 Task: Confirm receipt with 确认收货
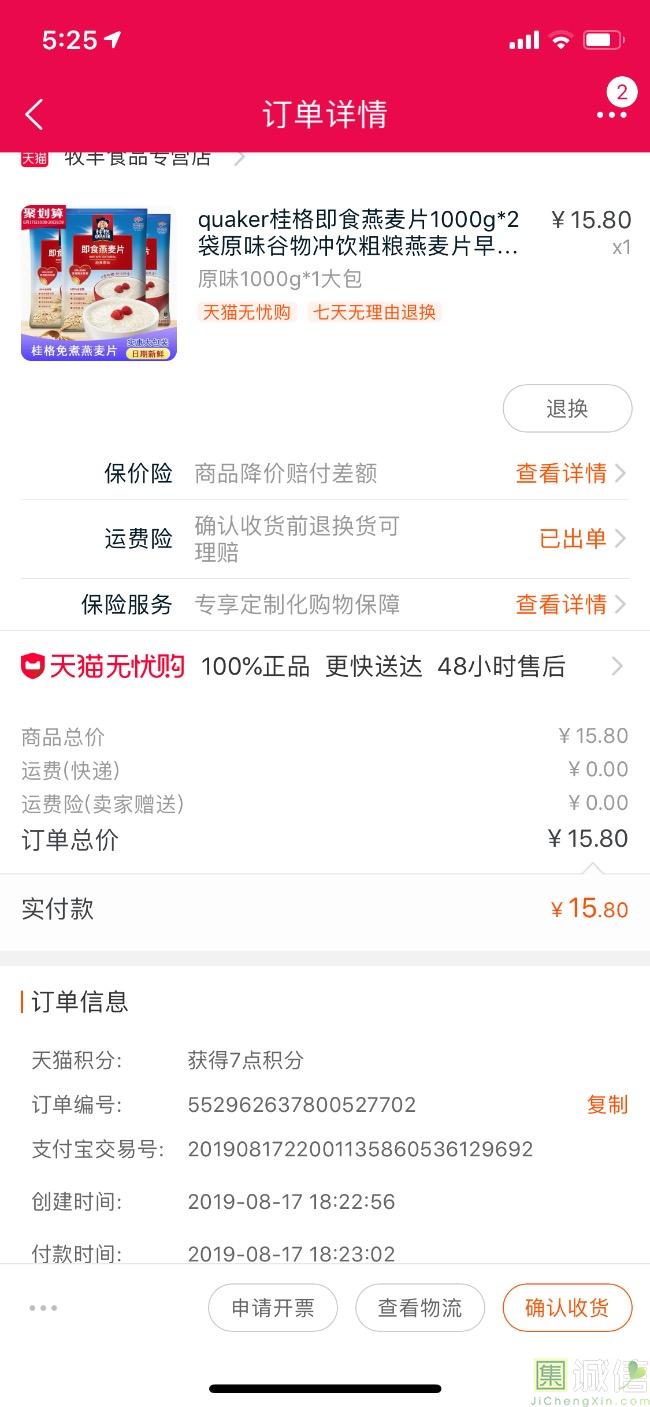click(x=567, y=1308)
